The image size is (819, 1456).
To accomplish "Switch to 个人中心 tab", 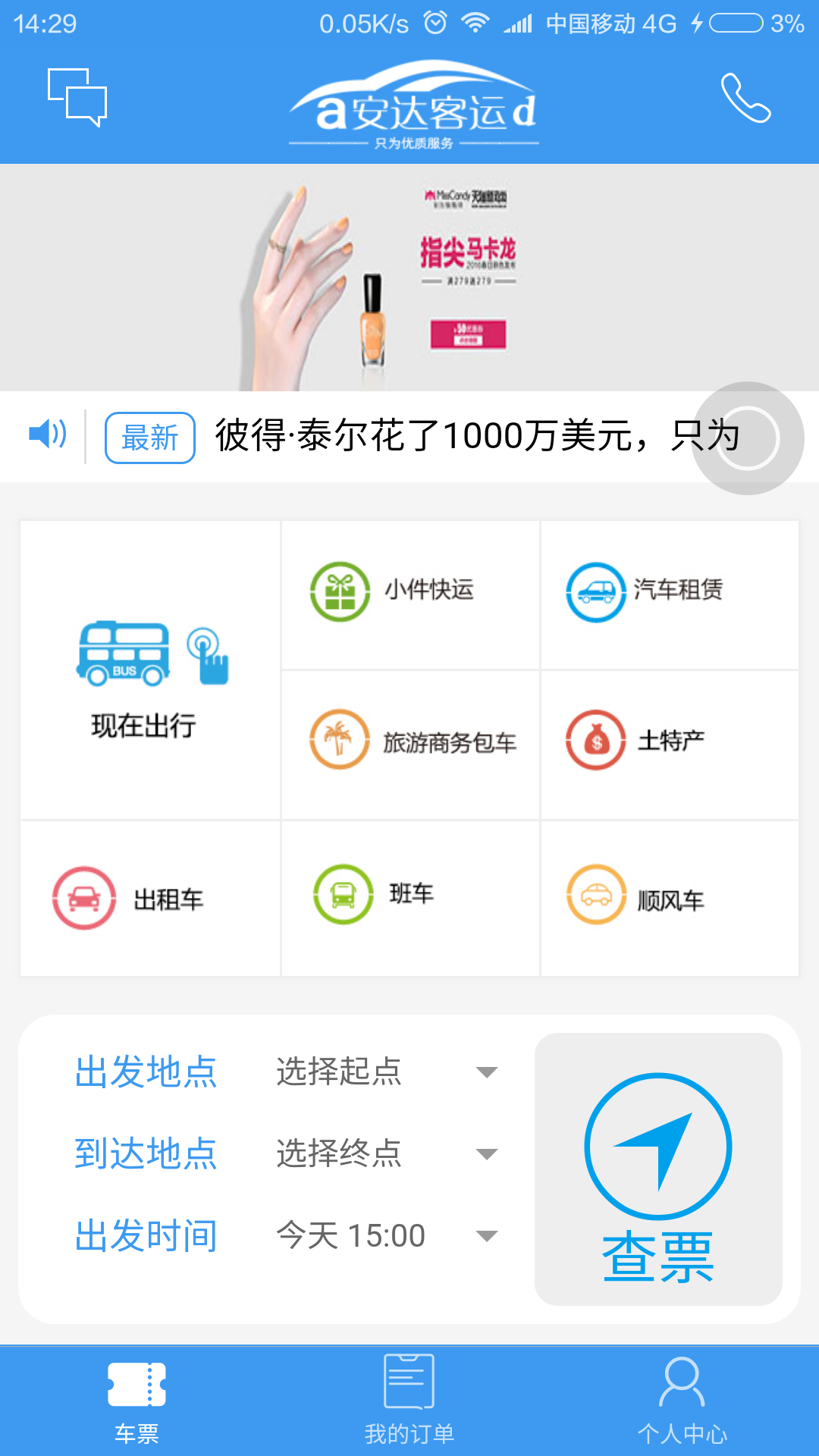I will (682, 1401).
